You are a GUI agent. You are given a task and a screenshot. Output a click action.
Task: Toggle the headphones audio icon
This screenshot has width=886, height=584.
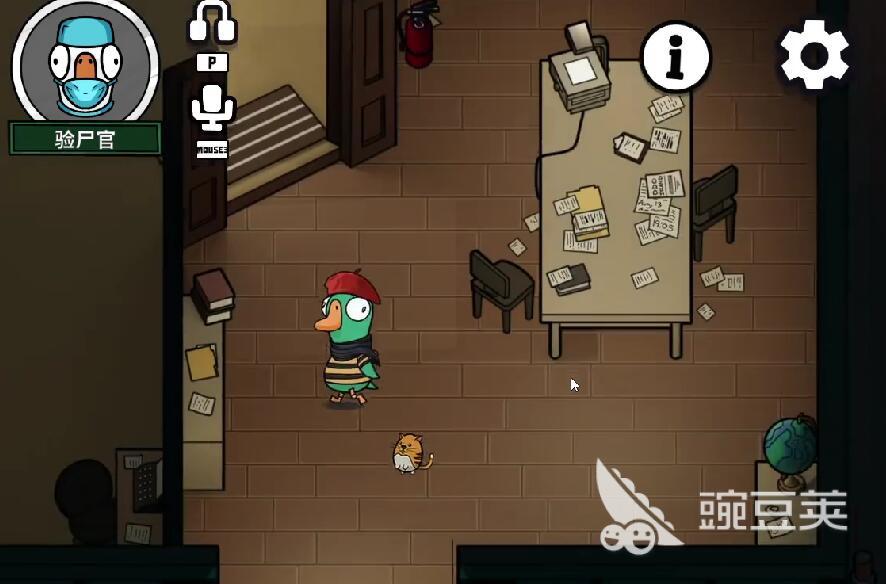pyautogui.click(x=212, y=22)
